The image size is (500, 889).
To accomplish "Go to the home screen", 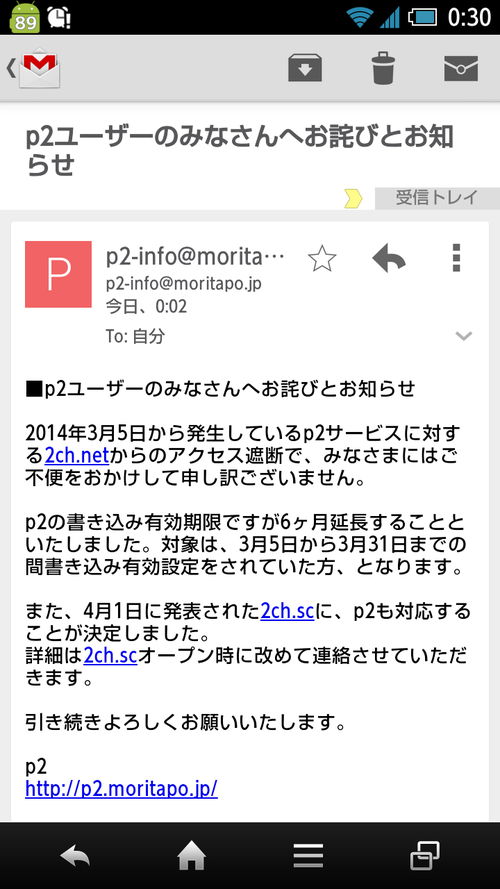I will point(192,856).
